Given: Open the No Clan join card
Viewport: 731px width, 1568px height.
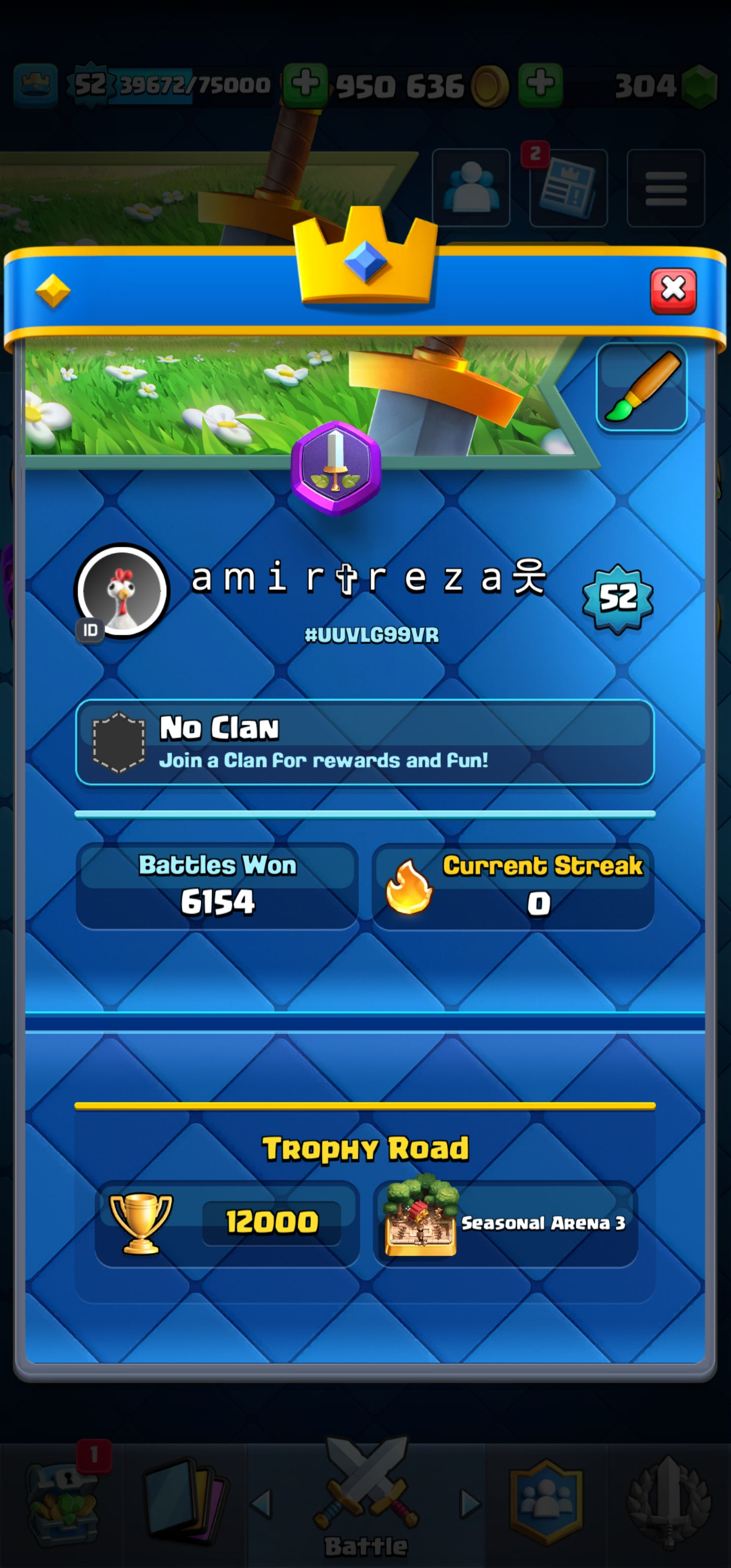Looking at the screenshot, I should click(364, 742).
